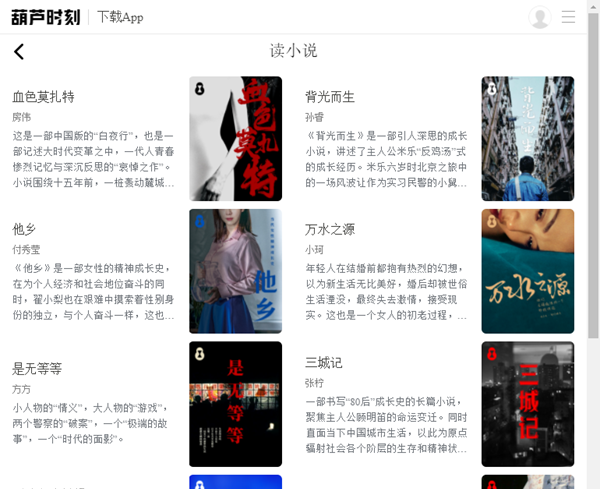View the cover of 万水之源

[527, 271]
